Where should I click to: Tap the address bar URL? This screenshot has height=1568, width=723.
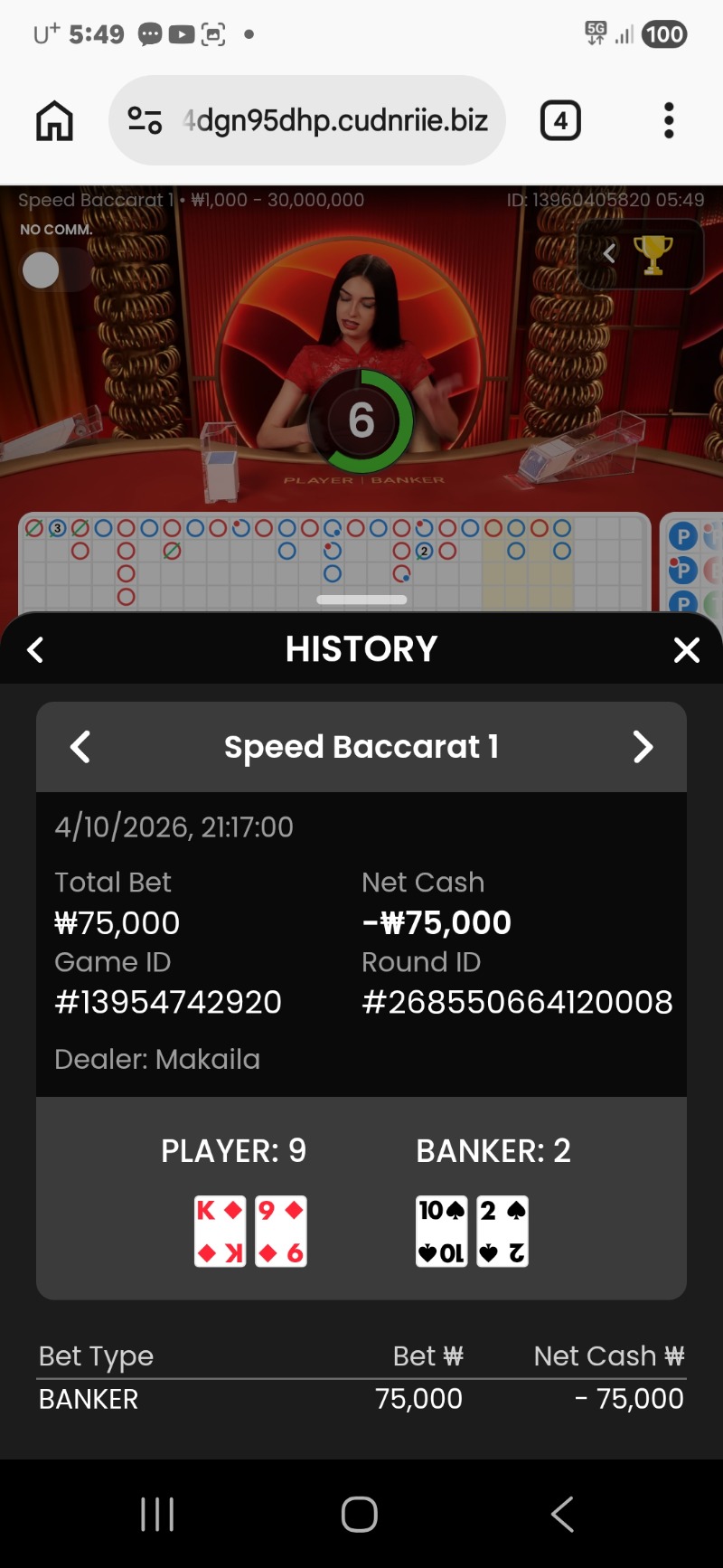pyautogui.click(x=336, y=120)
